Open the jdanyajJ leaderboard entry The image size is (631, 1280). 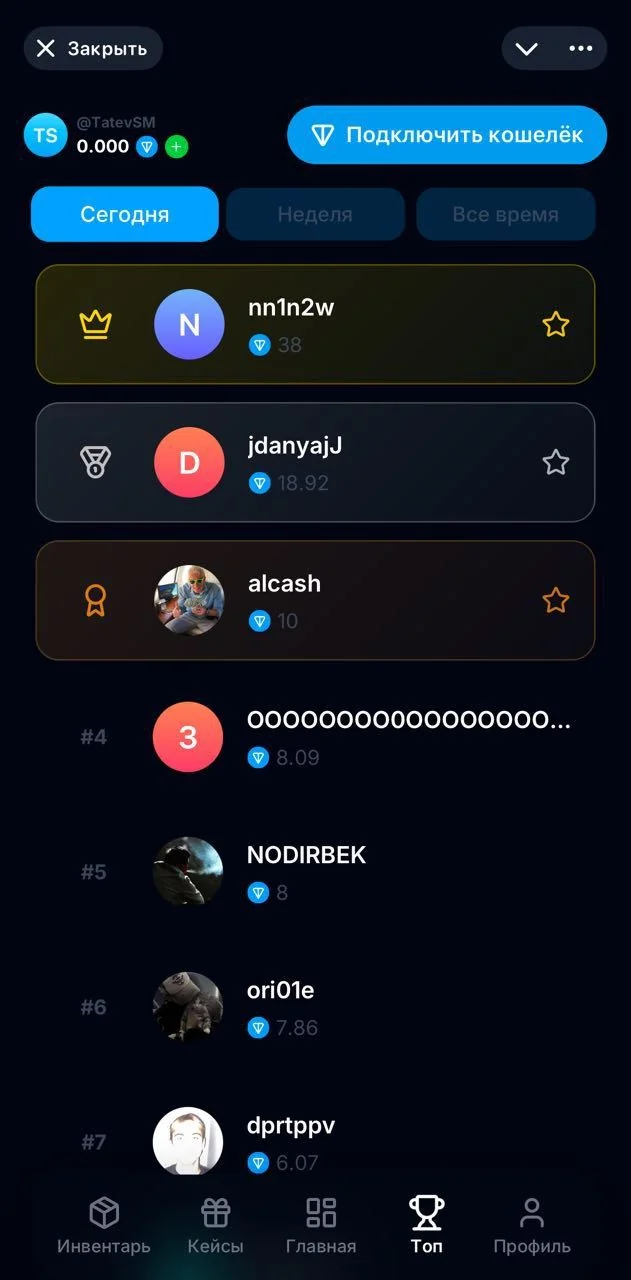point(315,462)
